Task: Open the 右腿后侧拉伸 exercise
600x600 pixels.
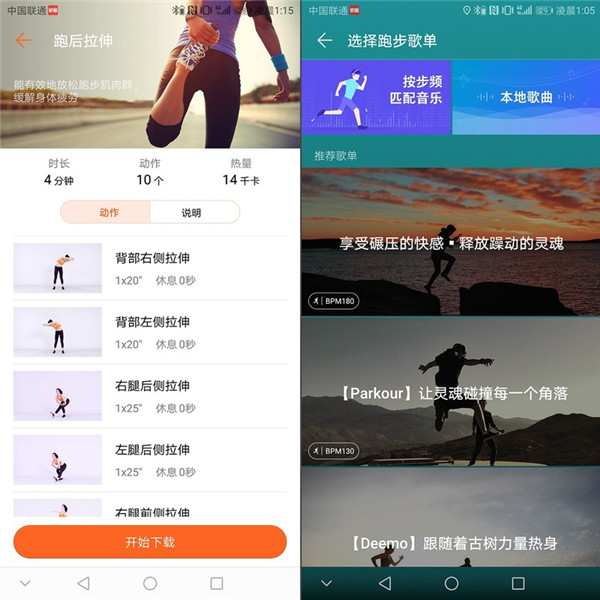Action: 150,396
